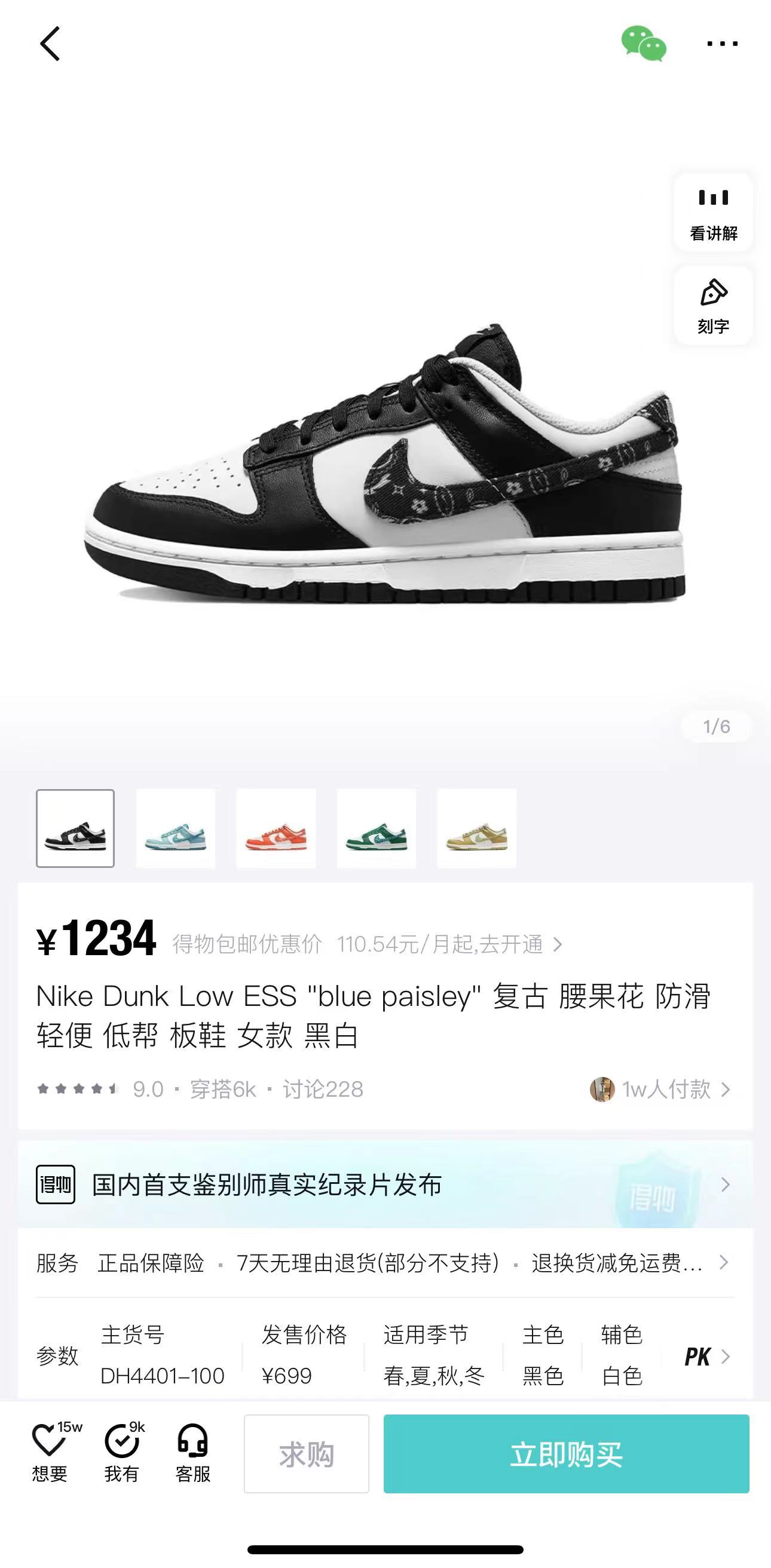Share the product via WeChat icon
This screenshot has height=1568, width=771.
pyautogui.click(x=643, y=44)
